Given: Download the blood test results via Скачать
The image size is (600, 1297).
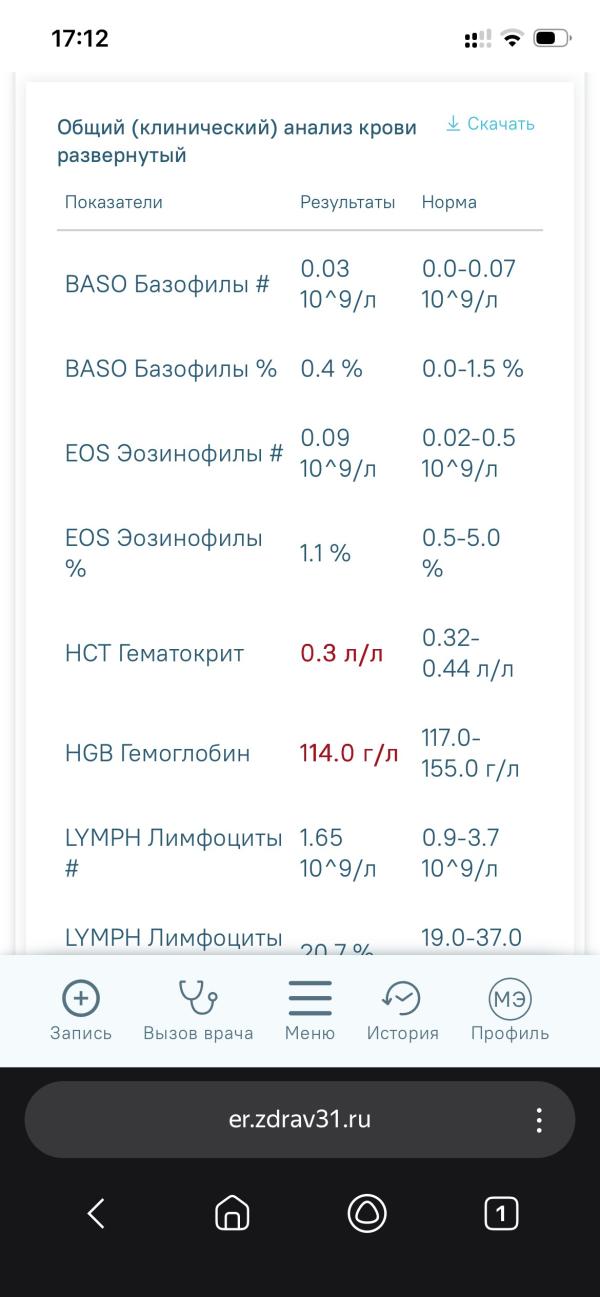Looking at the screenshot, I should [x=490, y=124].
